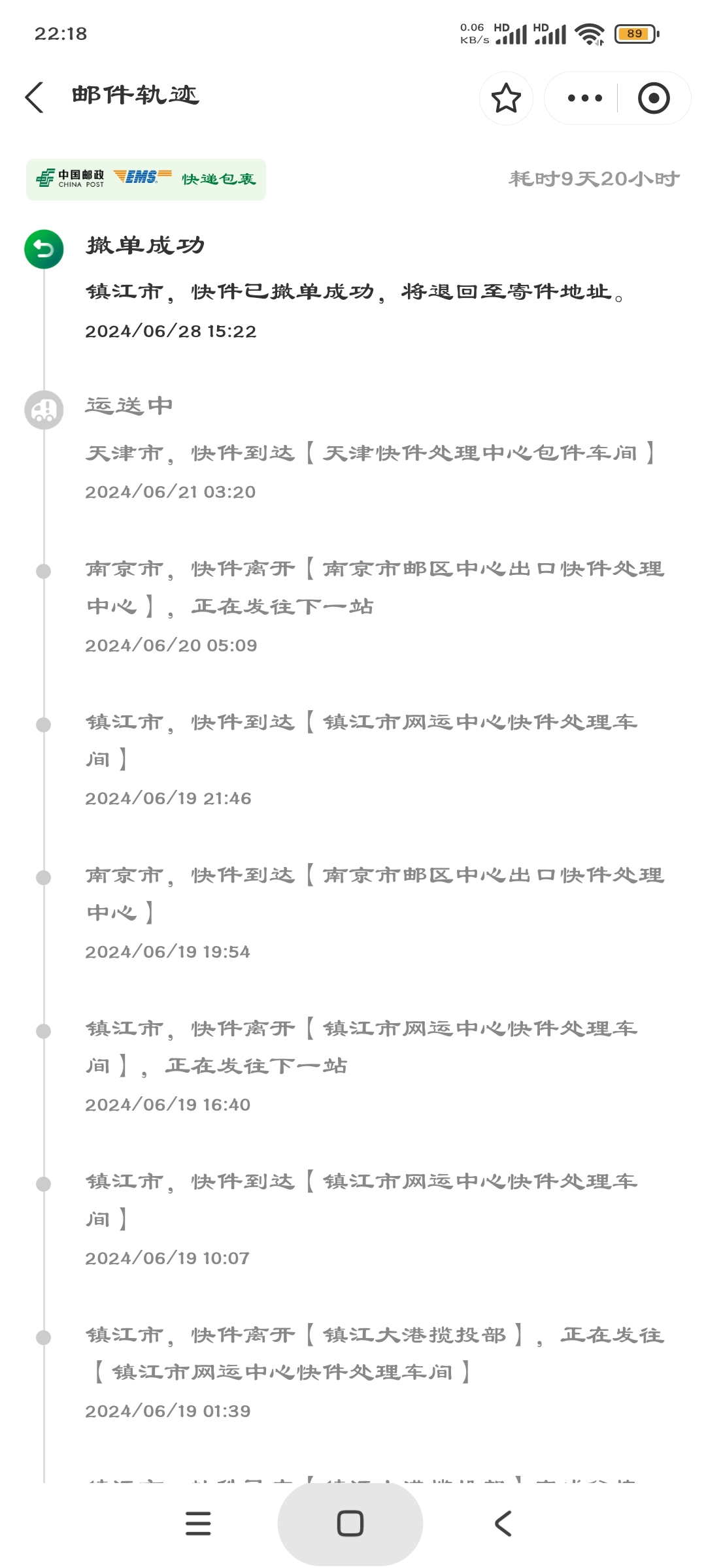Tap the system home button

(350, 1524)
